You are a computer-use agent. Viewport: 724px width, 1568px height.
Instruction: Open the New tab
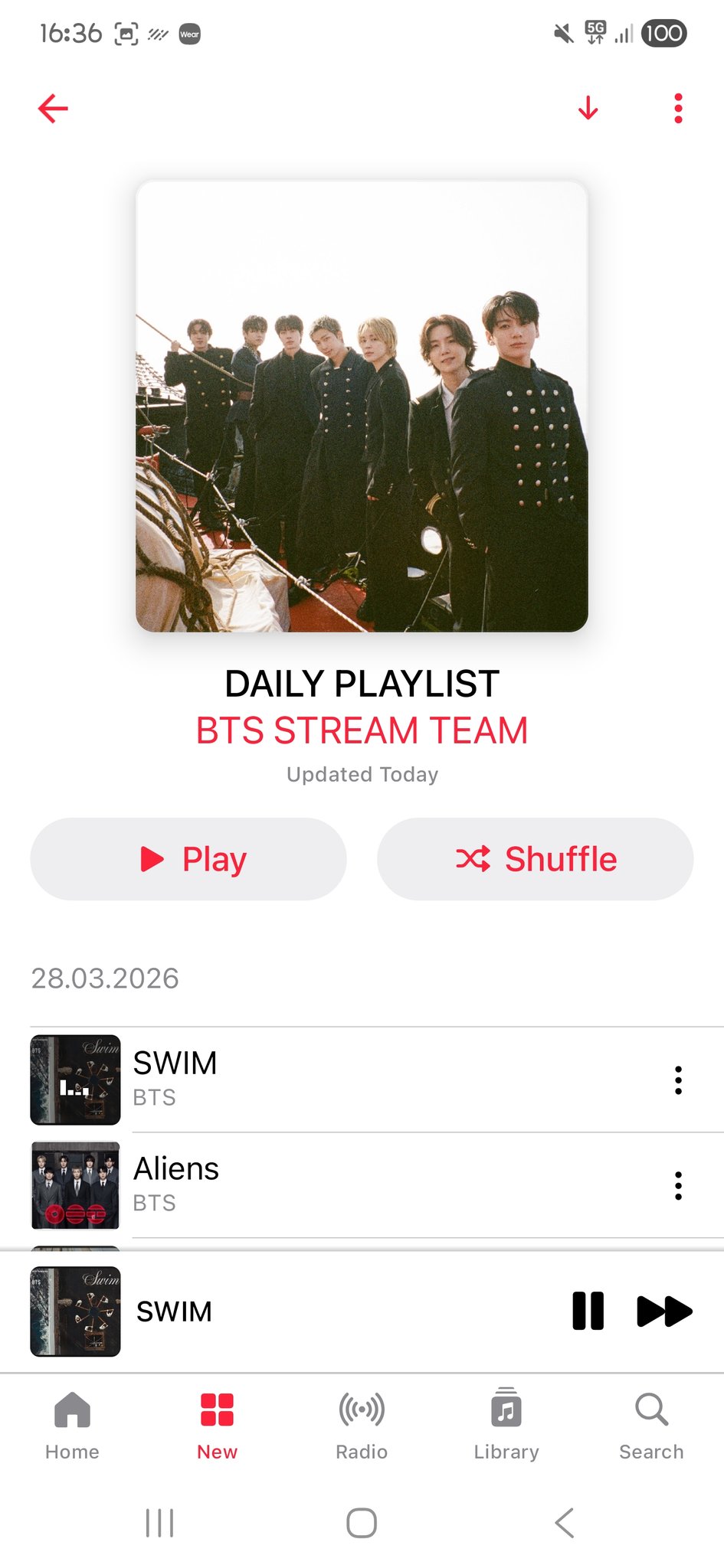pos(217,1425)
